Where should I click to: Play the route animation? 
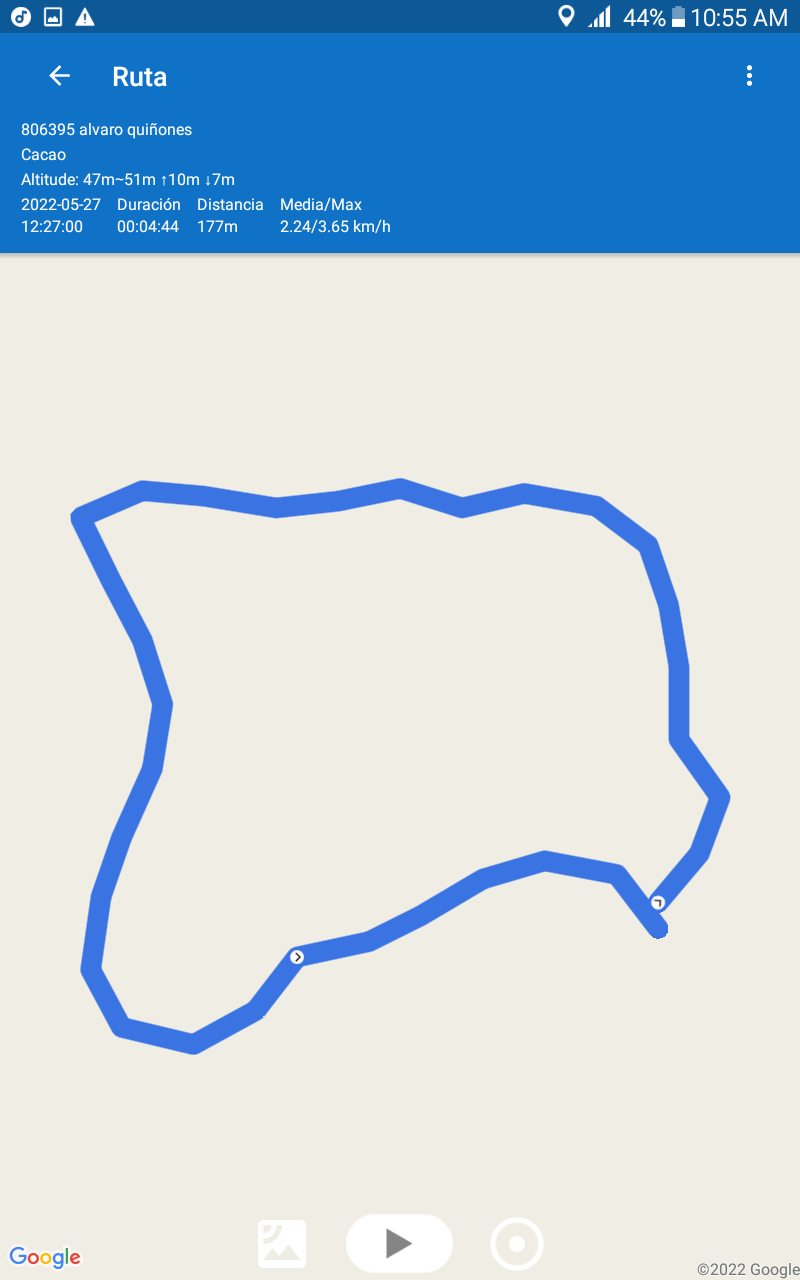pos(399,1243)
